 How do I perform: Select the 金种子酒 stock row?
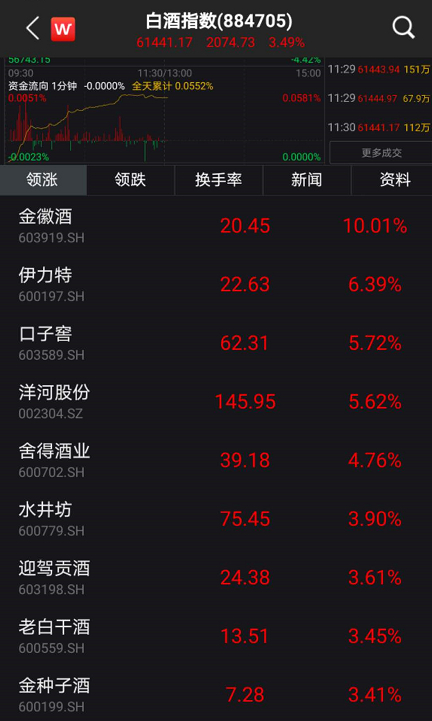216,694
